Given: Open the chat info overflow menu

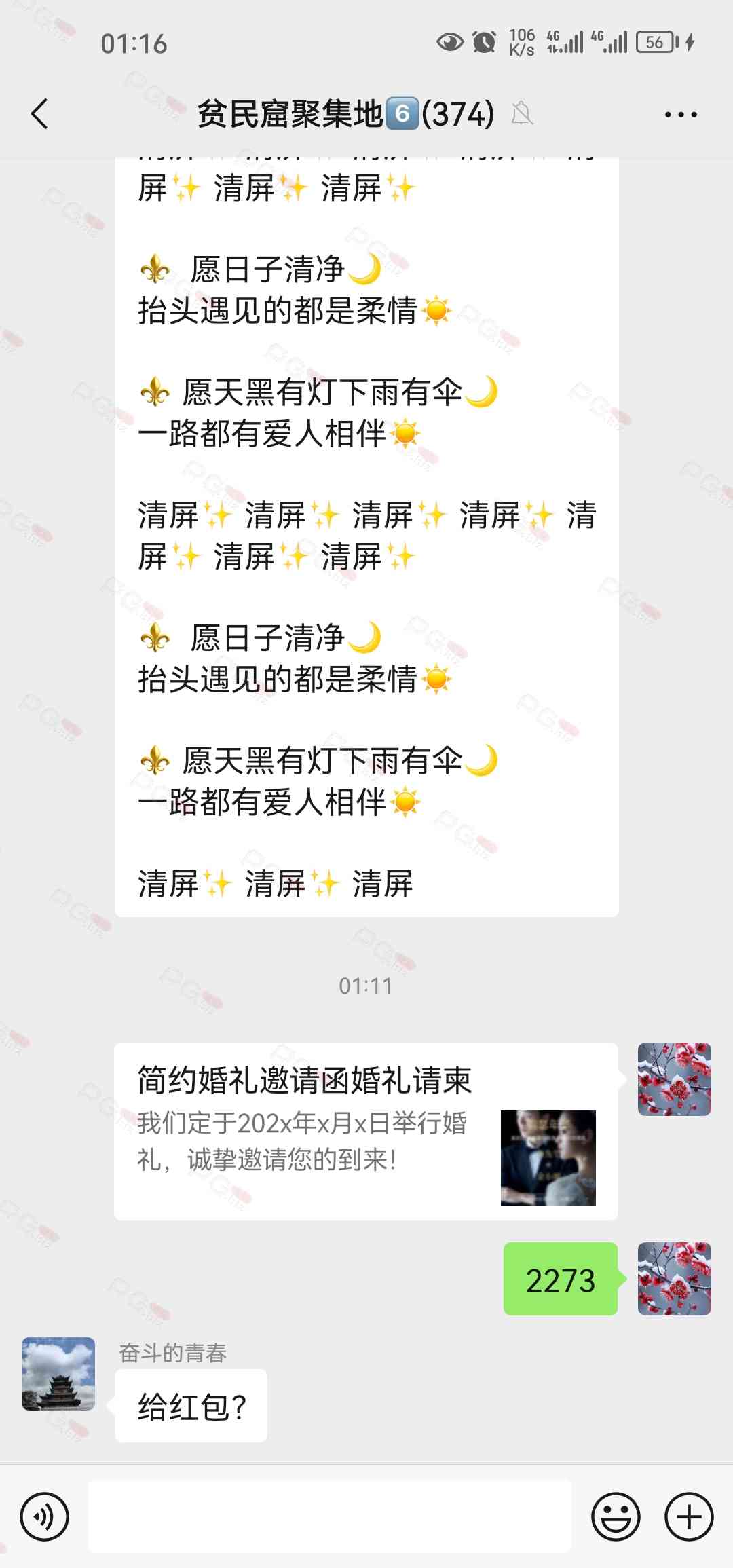Looking at the screenshot, I should pos(680,115).
